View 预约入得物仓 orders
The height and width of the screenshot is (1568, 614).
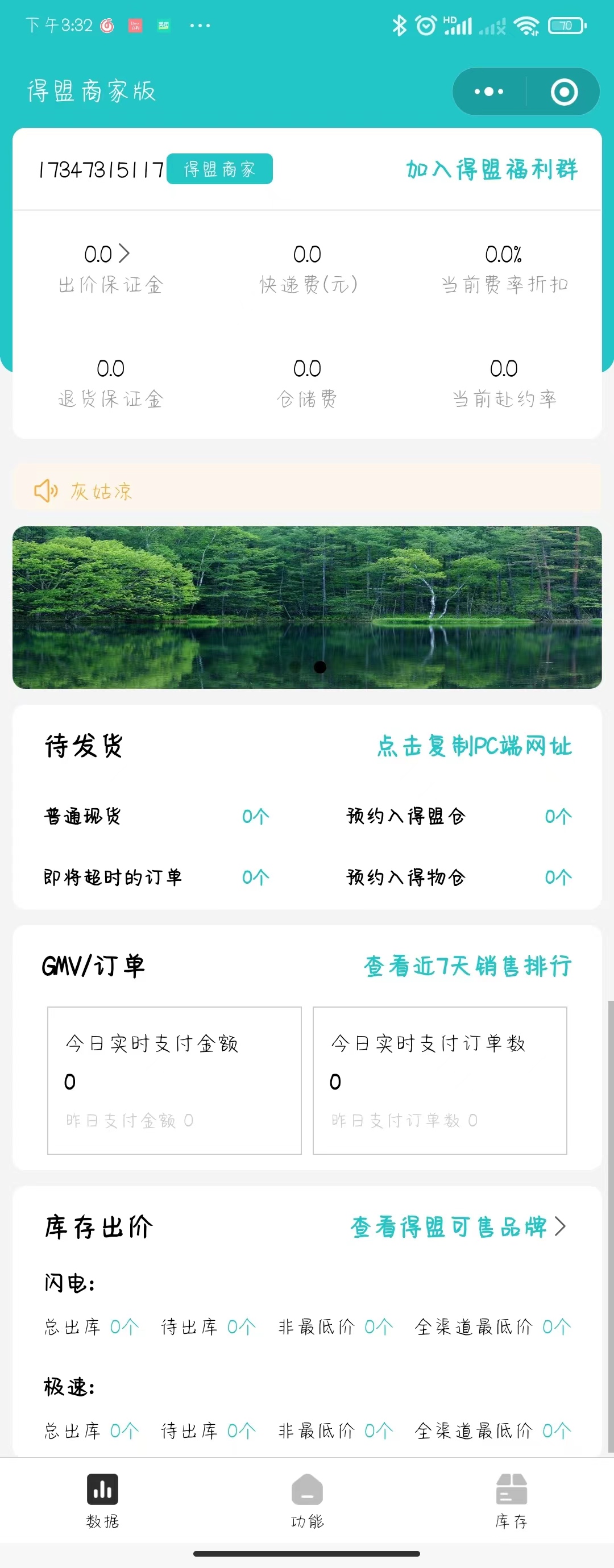point(459,877)
